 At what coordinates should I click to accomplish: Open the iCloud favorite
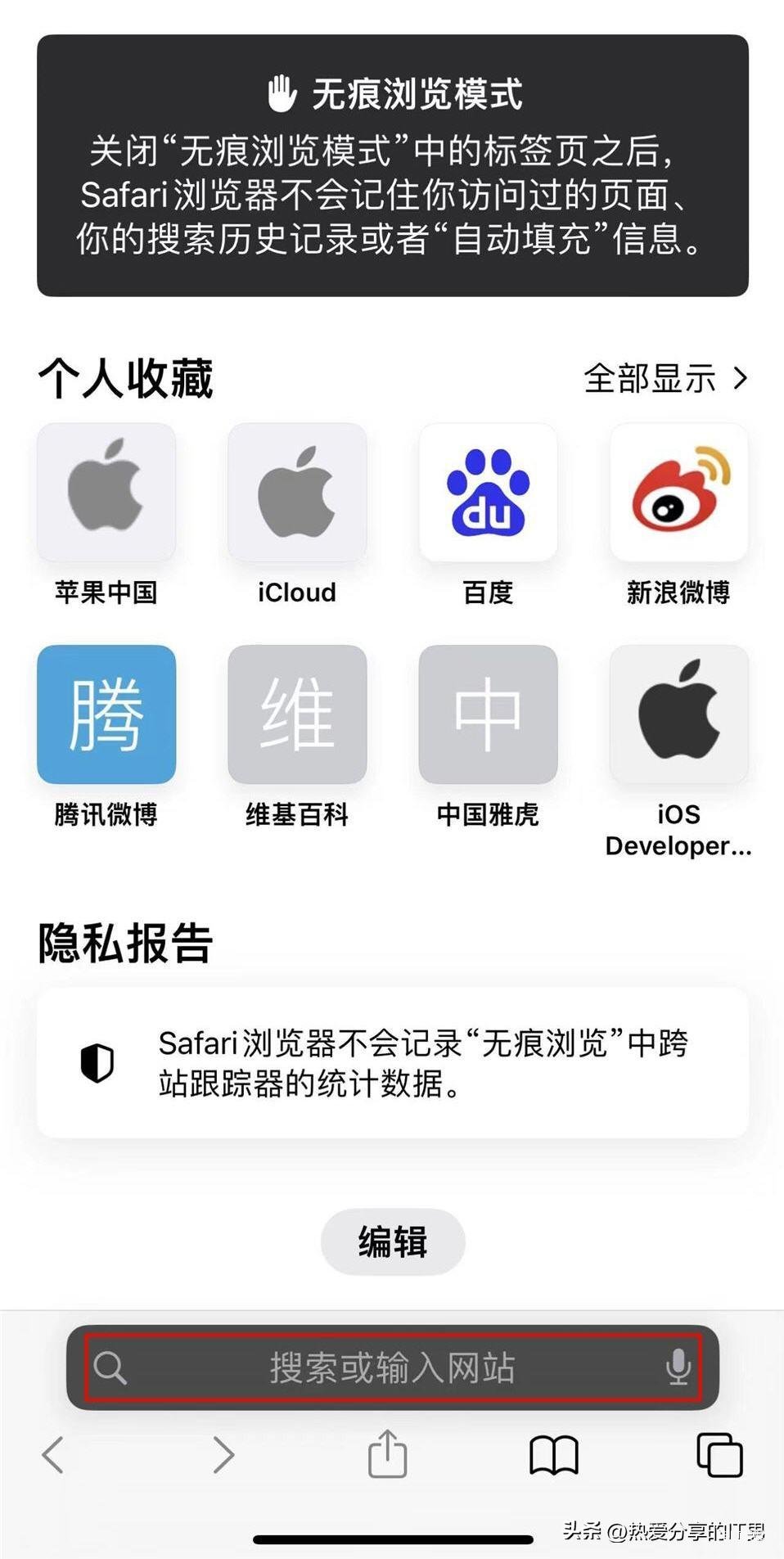click(x=297, y=493)
